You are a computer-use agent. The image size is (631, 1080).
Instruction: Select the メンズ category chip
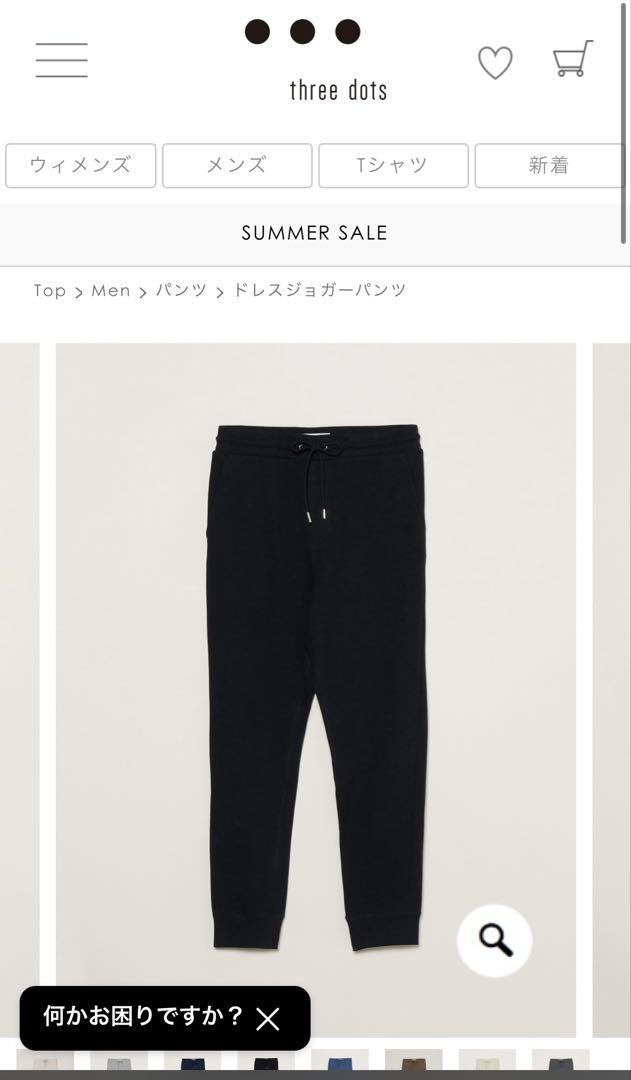[237, 165]
